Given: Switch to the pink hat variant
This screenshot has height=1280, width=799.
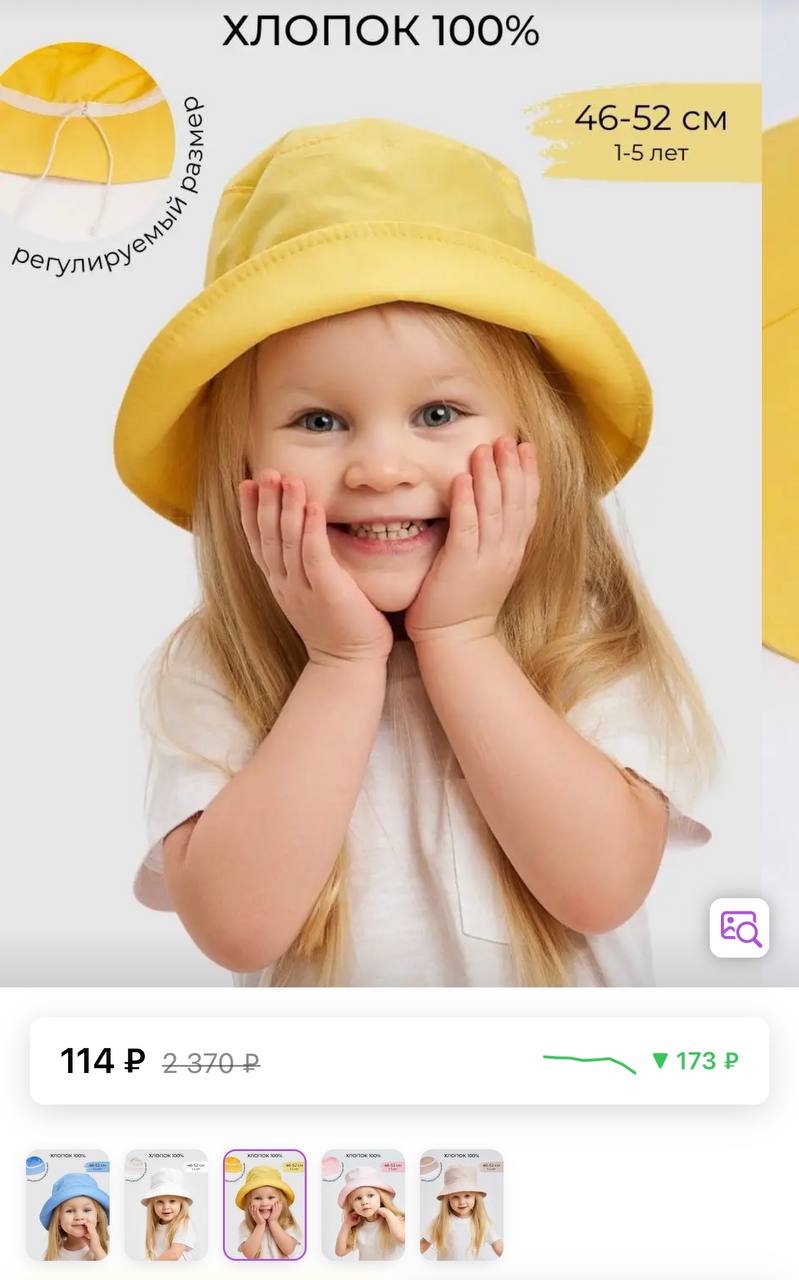Looking at the screenshot, I should point(363,1204).
